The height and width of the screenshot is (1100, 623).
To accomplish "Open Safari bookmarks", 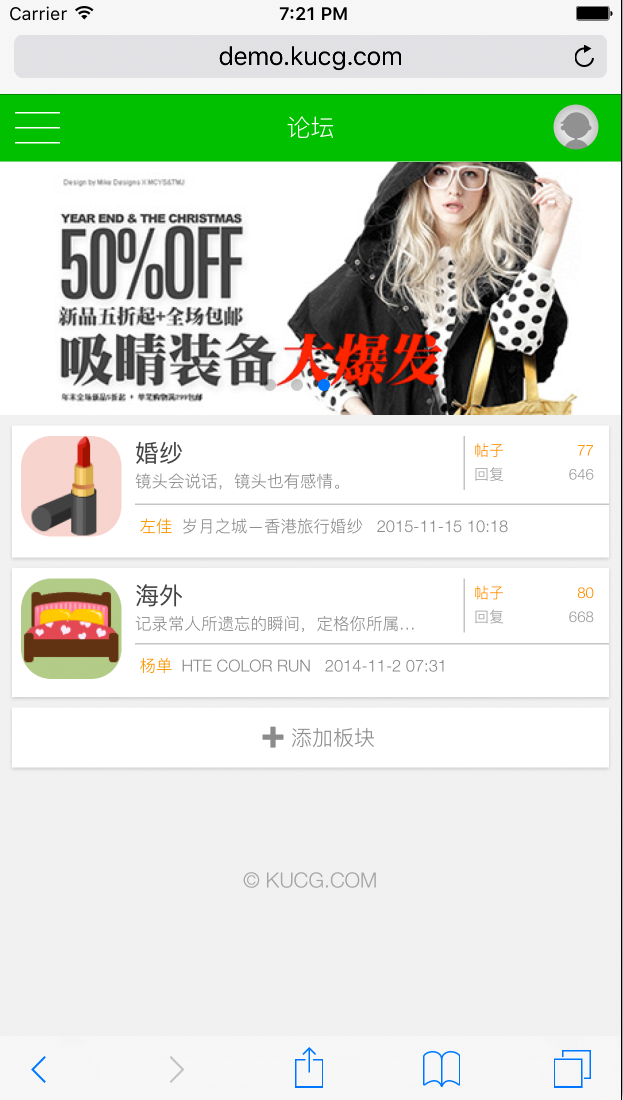I will tap(441, 1069).
